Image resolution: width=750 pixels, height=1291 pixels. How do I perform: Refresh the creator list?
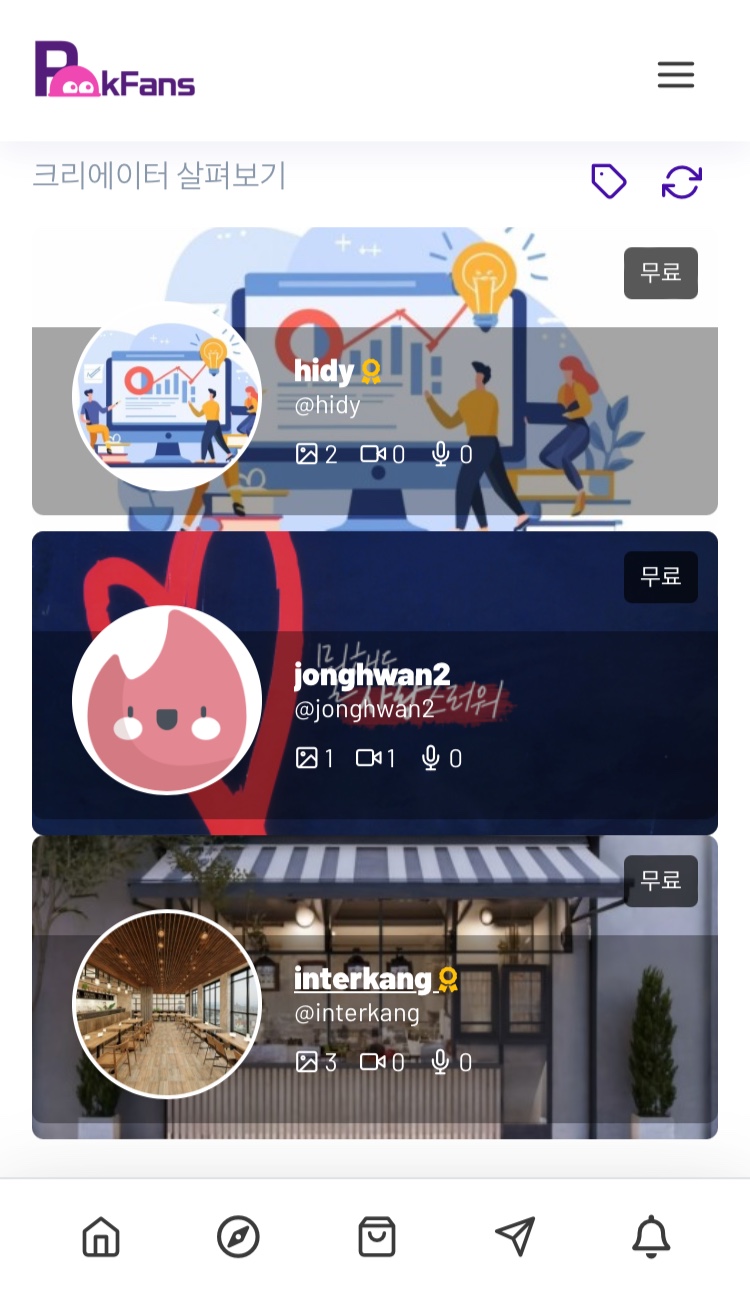(x=682, y=182)
